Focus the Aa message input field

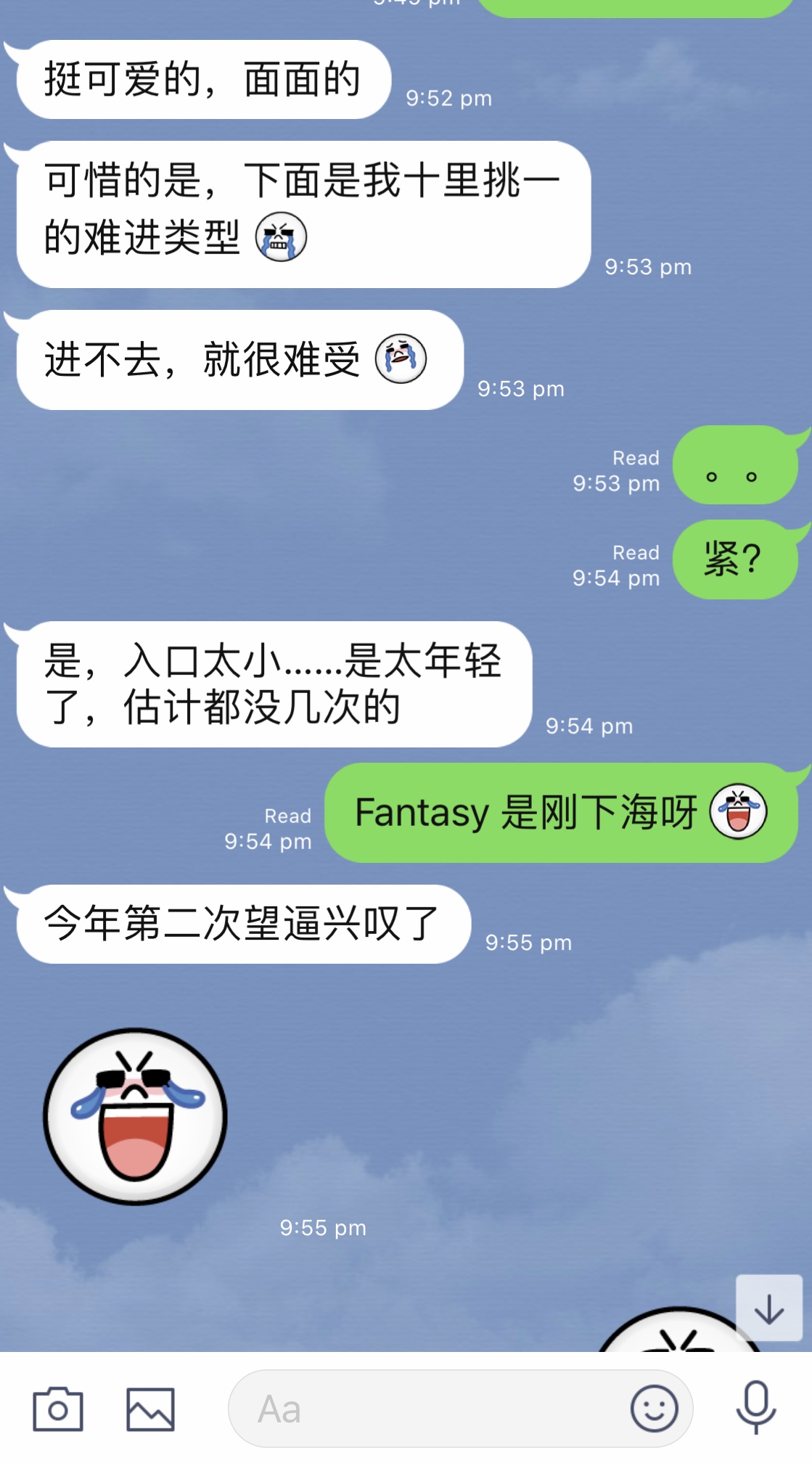click(x=428, y=1409)
